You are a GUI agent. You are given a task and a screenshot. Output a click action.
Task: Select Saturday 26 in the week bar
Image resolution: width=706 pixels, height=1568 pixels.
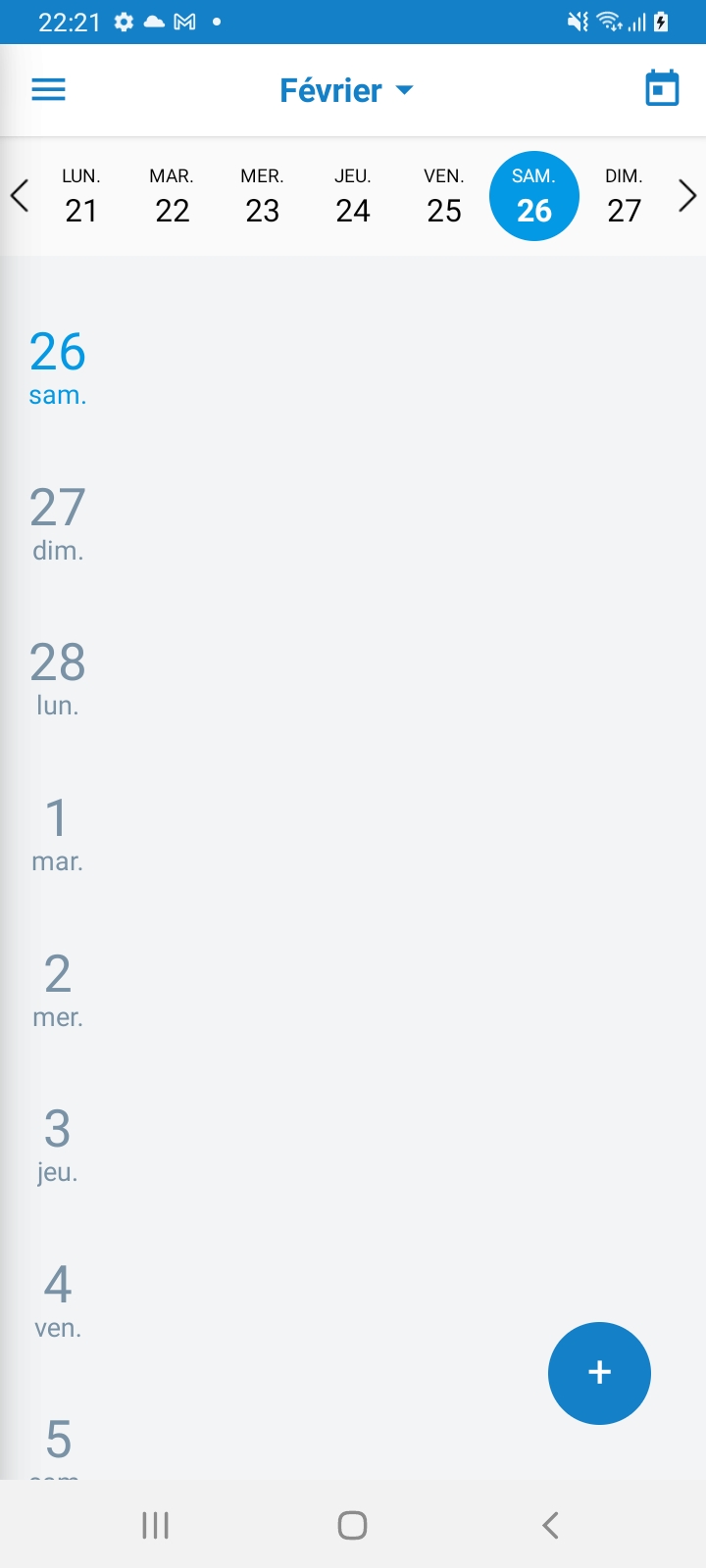(533, 195)
